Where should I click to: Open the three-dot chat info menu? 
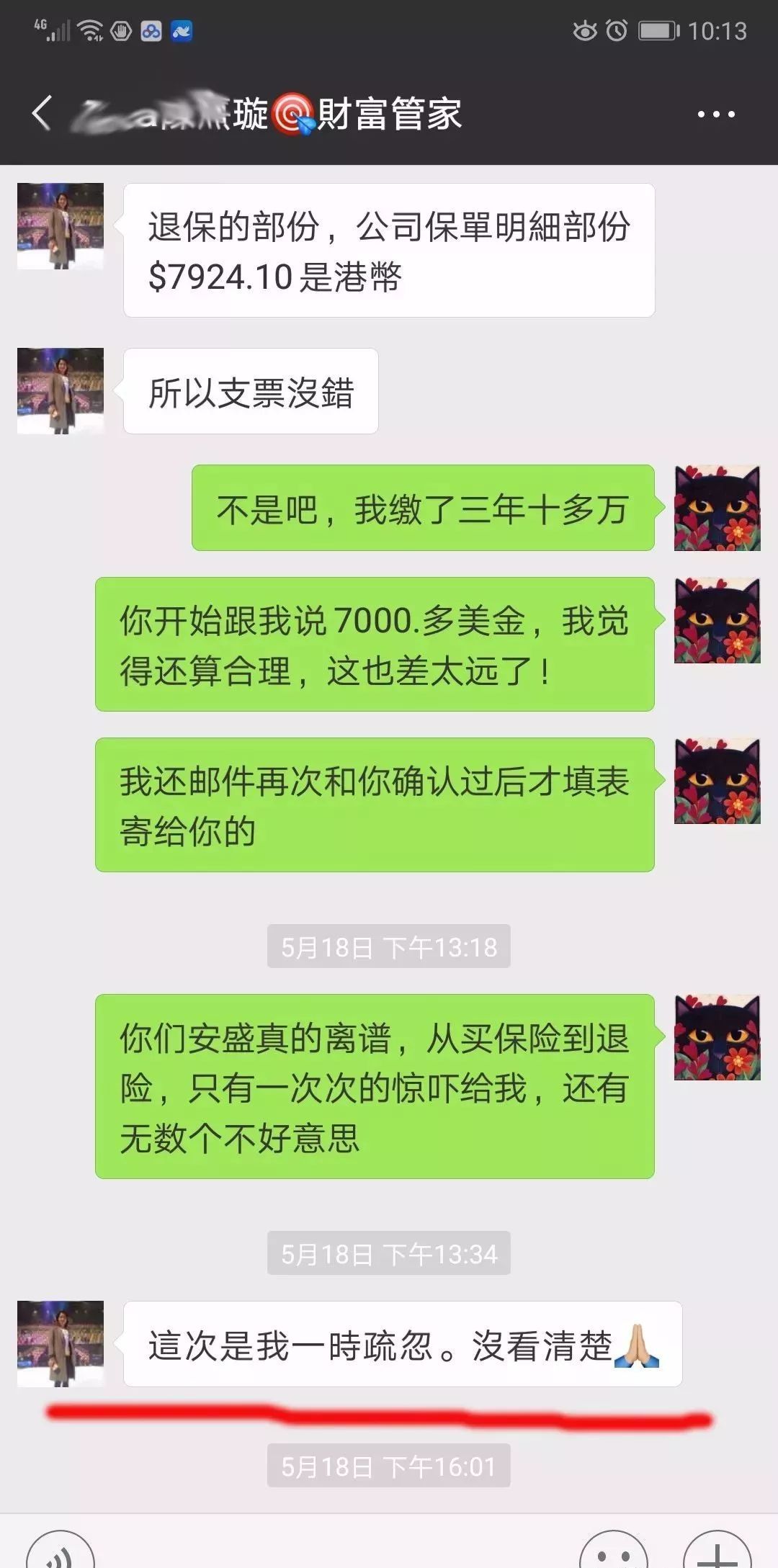point(716,114)
